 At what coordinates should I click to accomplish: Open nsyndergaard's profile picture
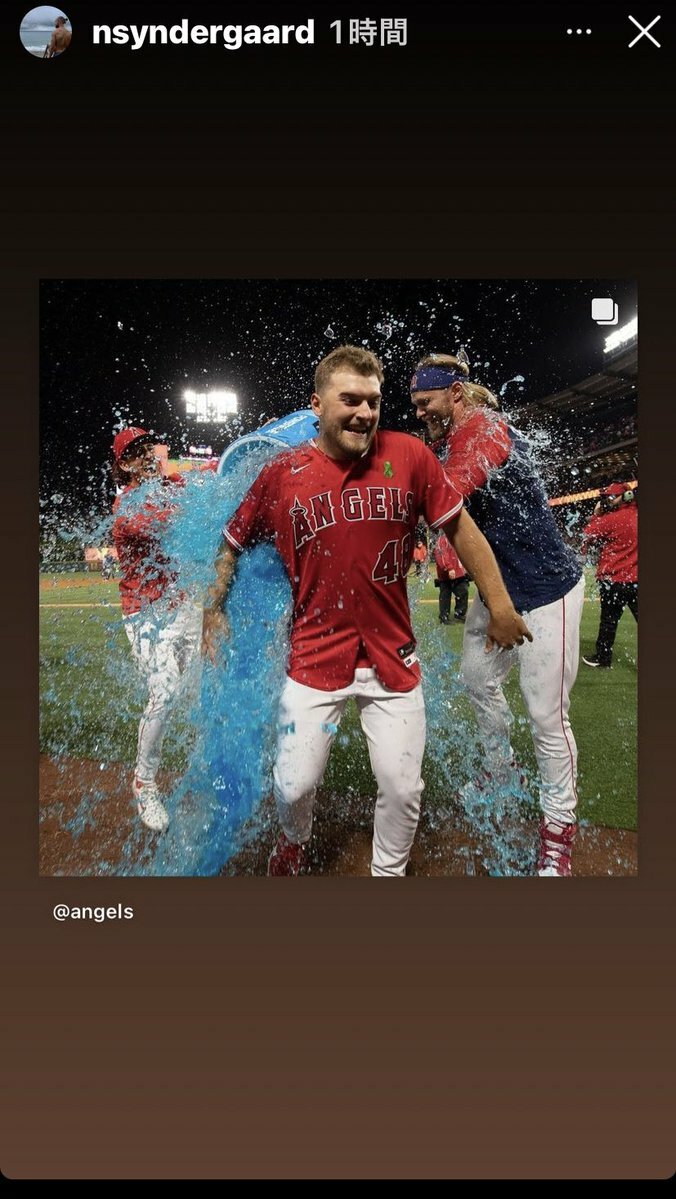pyautogui.click(x=46, y=32)
